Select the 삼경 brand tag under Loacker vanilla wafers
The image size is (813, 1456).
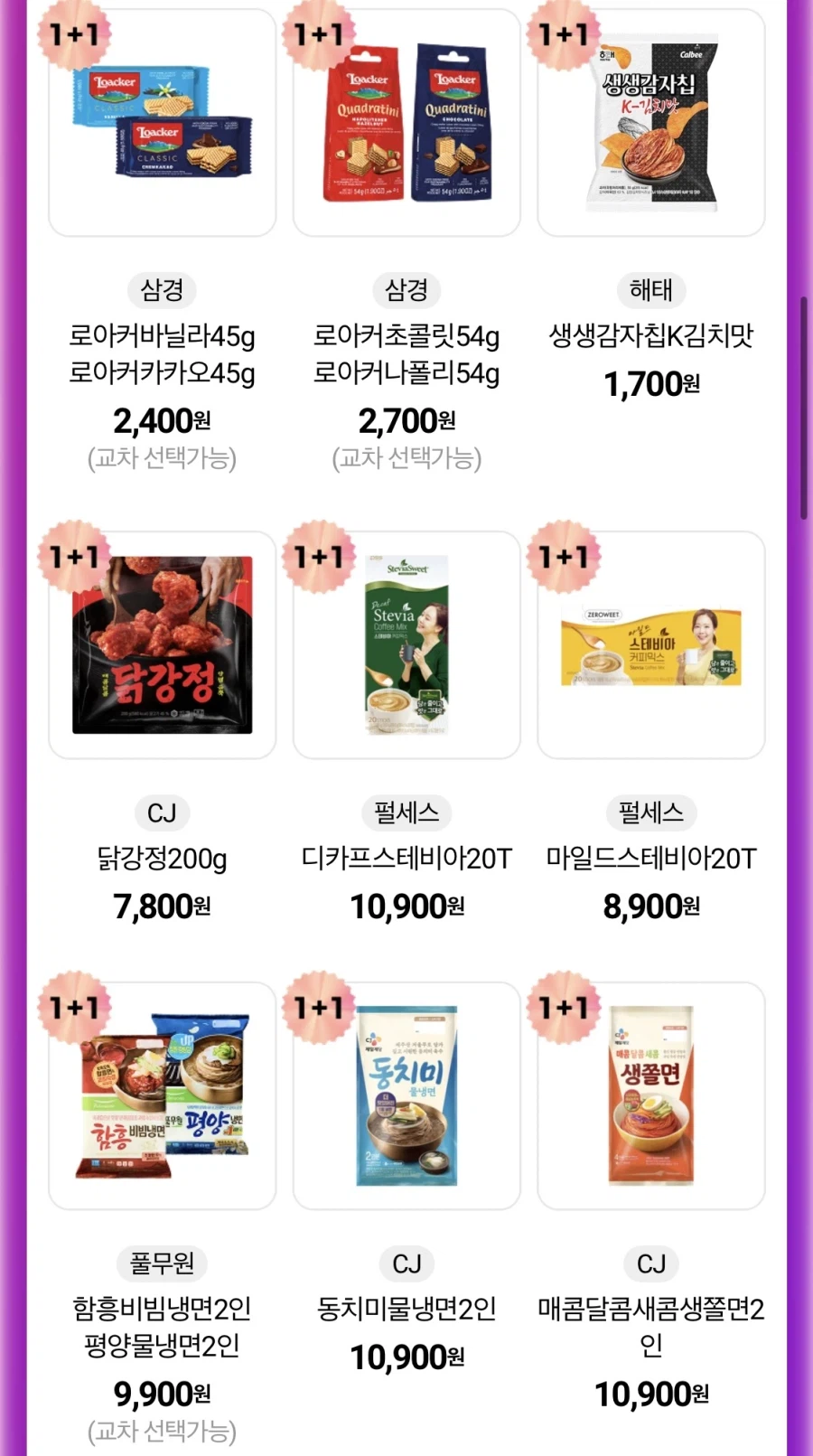[x=162, y=291]
